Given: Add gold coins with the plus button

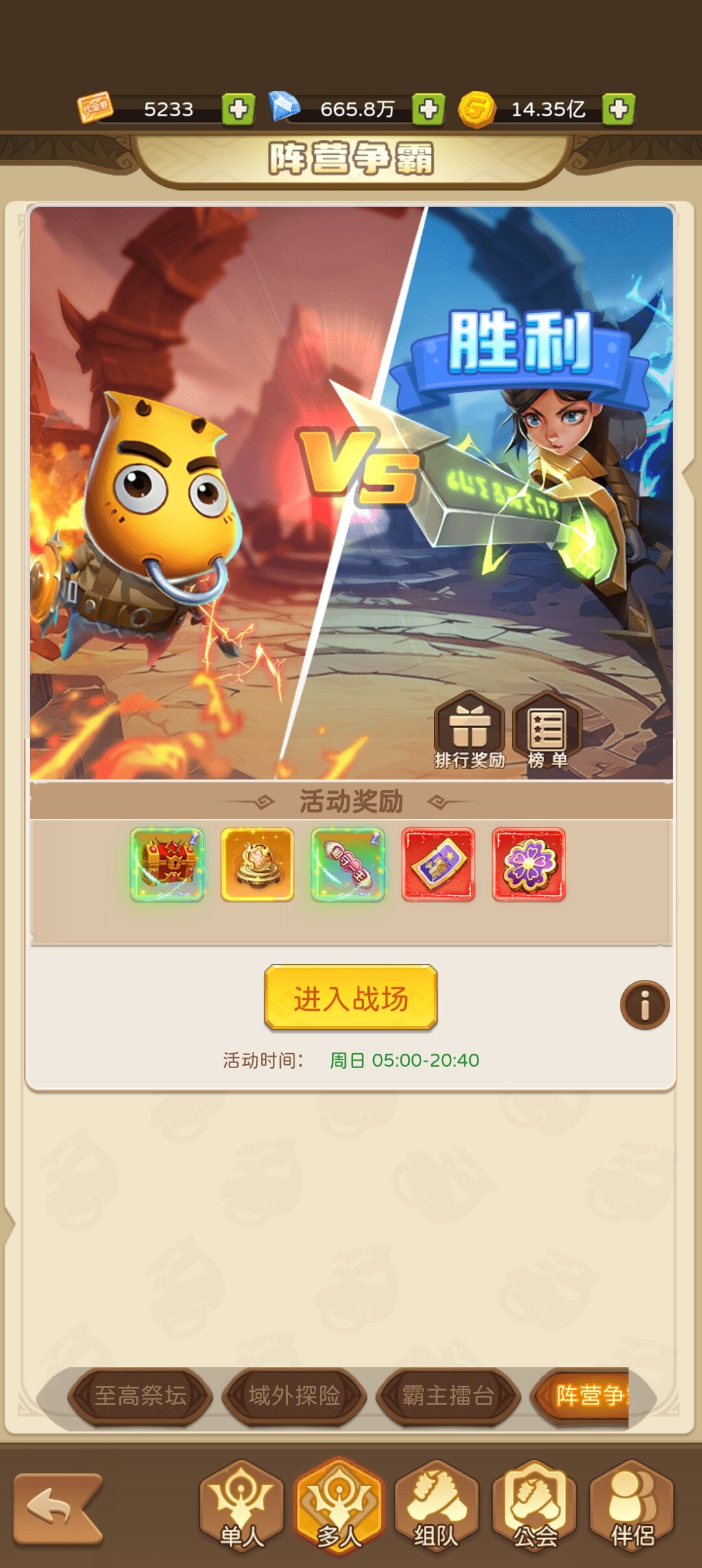Looking at the screenshot, I should (x=618, y=109).
